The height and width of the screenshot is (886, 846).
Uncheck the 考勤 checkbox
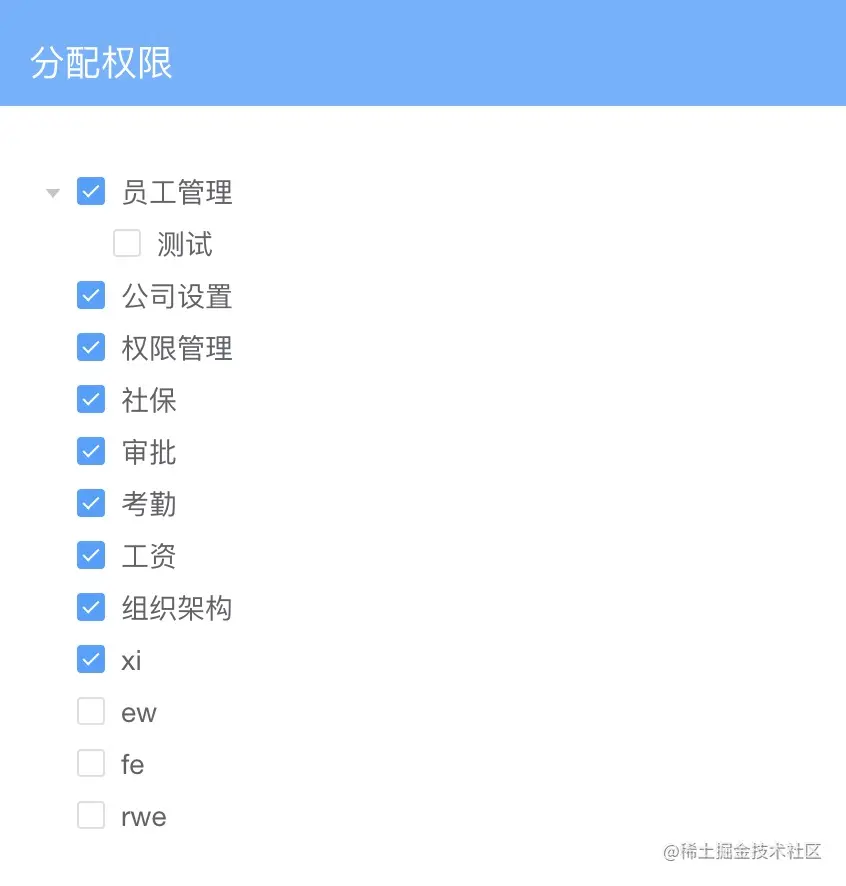click(91, 503)
